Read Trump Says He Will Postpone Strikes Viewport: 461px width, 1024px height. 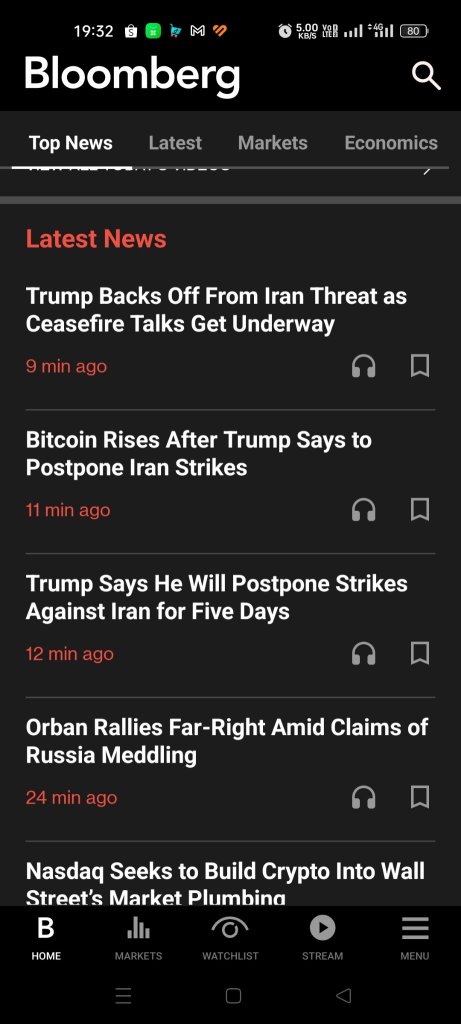pyautogui.click(x=216, y=597)
